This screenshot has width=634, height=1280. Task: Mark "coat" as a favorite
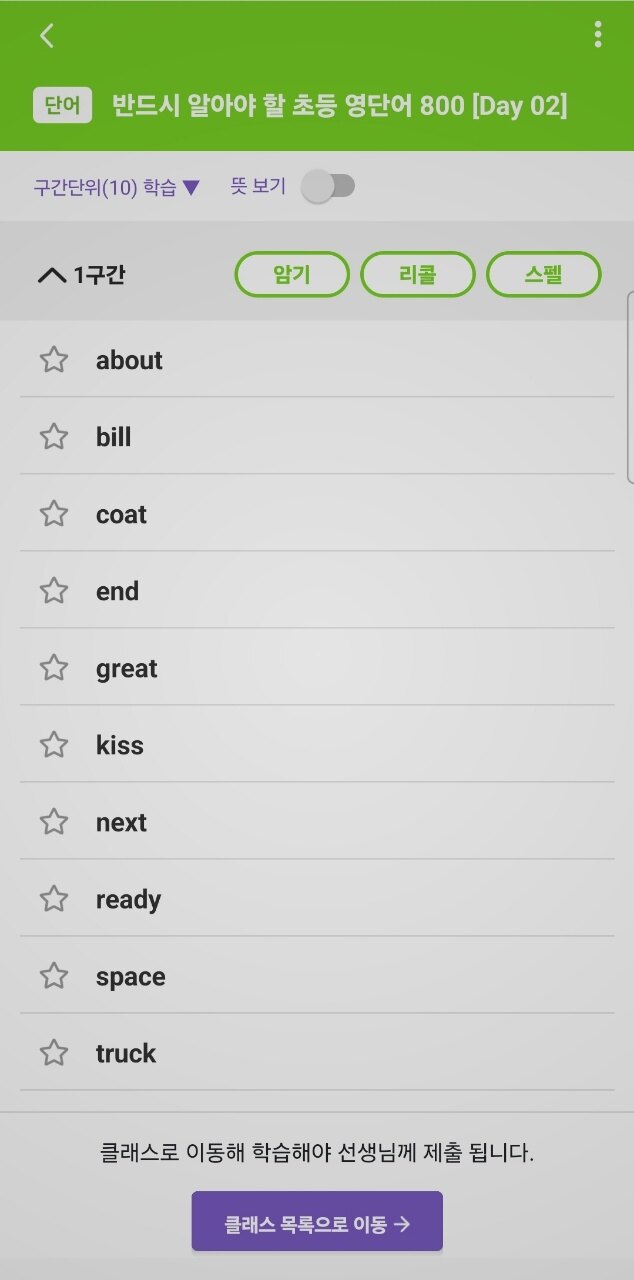tap(54, 514)
